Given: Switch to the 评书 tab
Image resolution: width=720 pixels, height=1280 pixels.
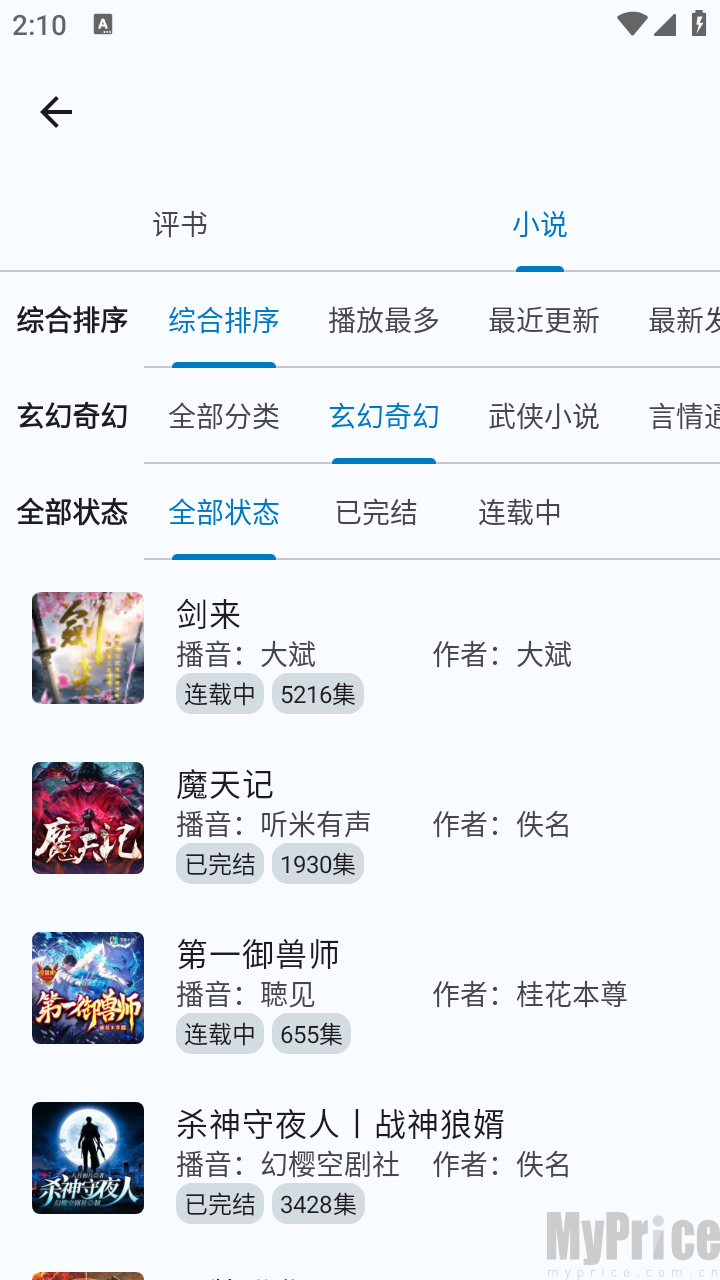Looking at the screenshot, I should click(180, 225).
